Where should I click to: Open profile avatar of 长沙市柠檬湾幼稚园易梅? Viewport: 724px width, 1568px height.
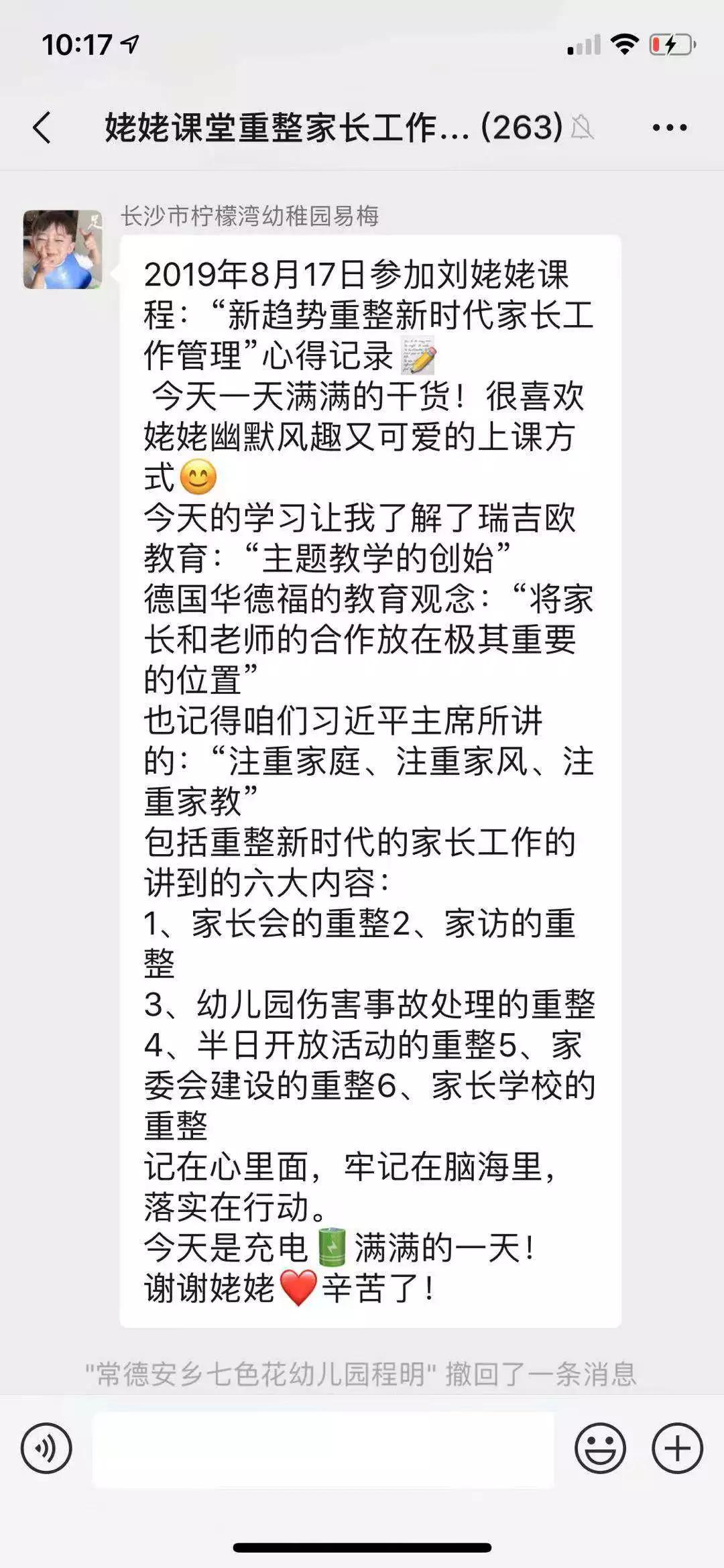tap(62, 249)
